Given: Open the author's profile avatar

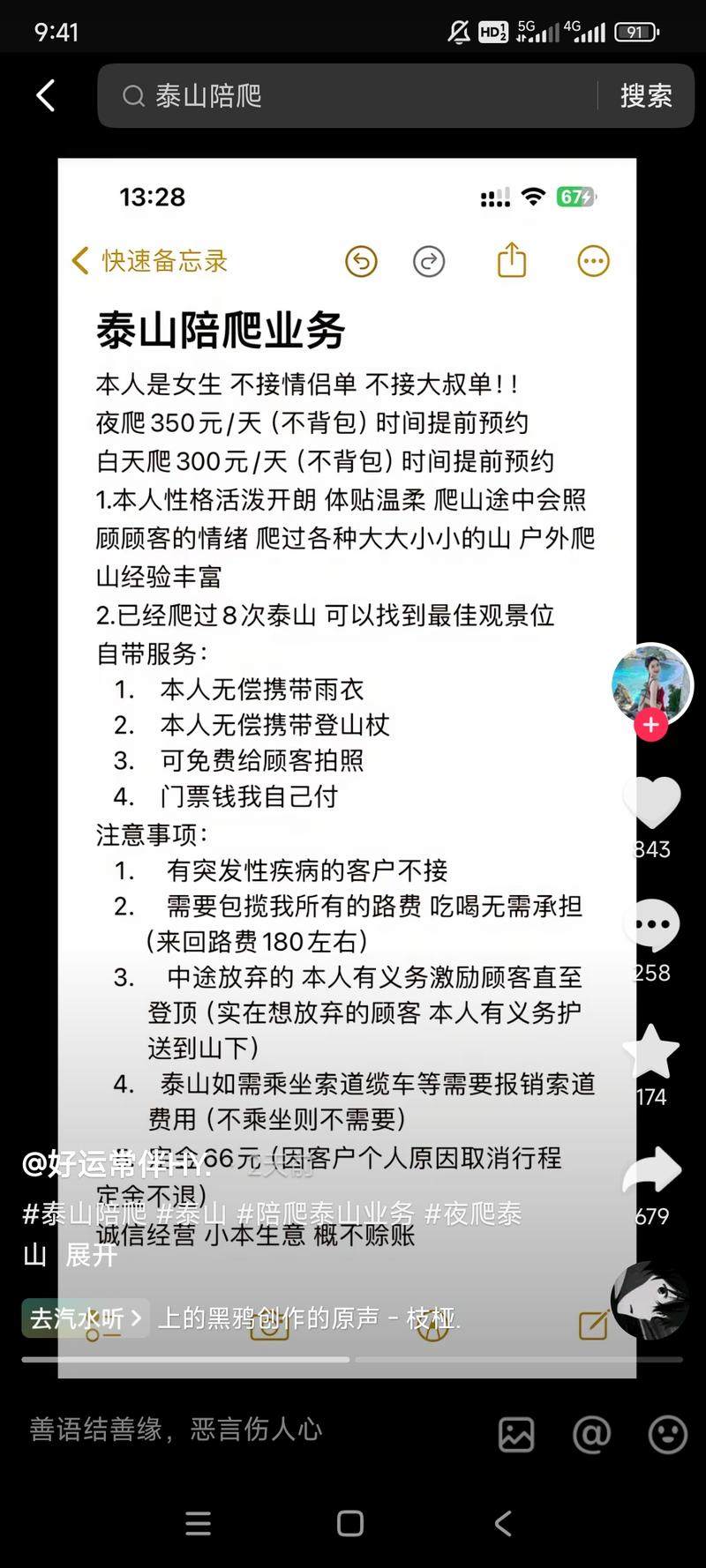Looking at the screenshot, I should [x=652, y=683].
